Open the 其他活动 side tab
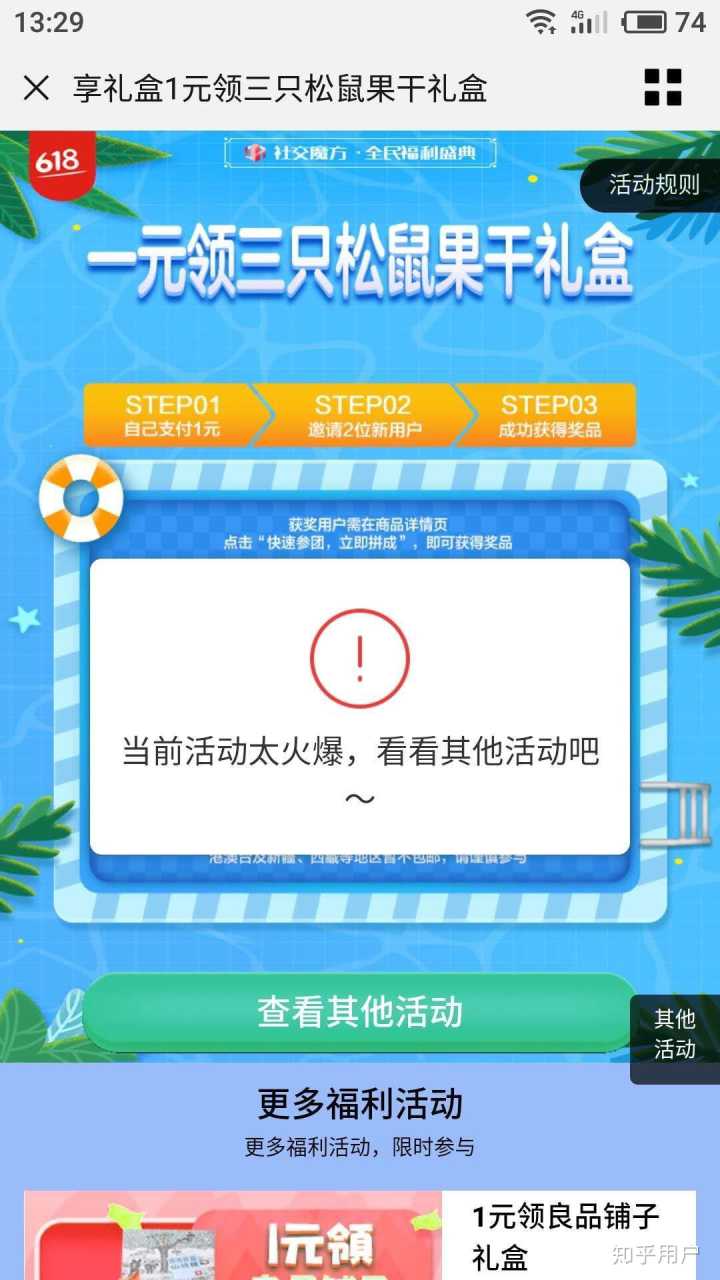The height and width of the screenshot is (1280, 720). click(x=674, y=1034)
